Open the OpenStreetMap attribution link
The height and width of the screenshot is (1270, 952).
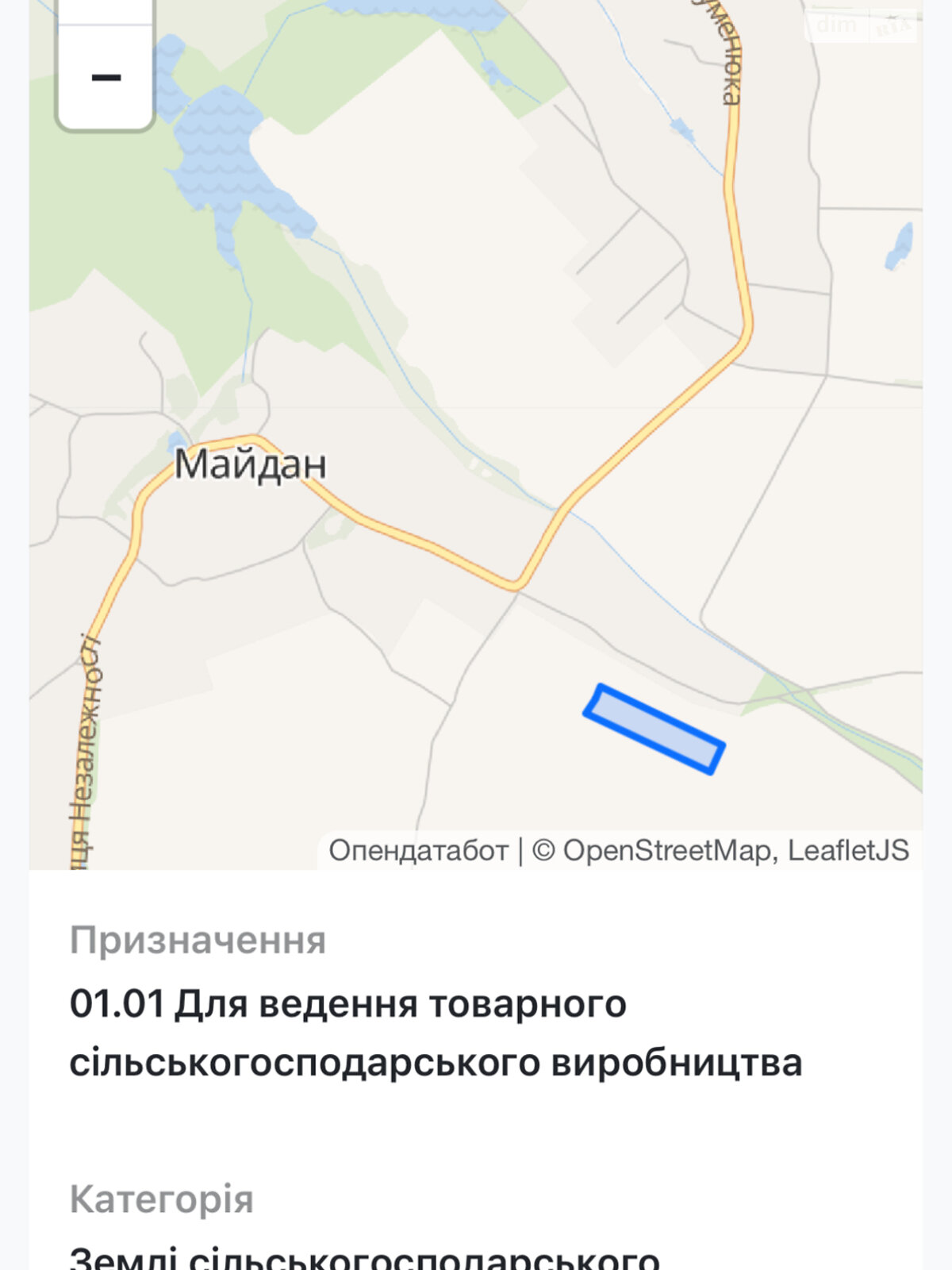666,851
